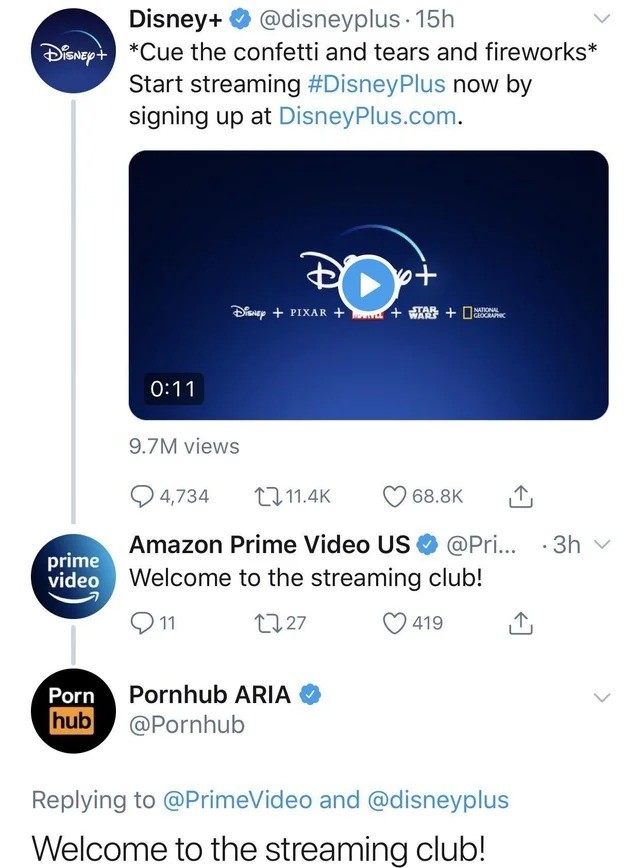
Task: Play the Disney+ launch video
Action: pyautogui.click(x=369, y=287)
